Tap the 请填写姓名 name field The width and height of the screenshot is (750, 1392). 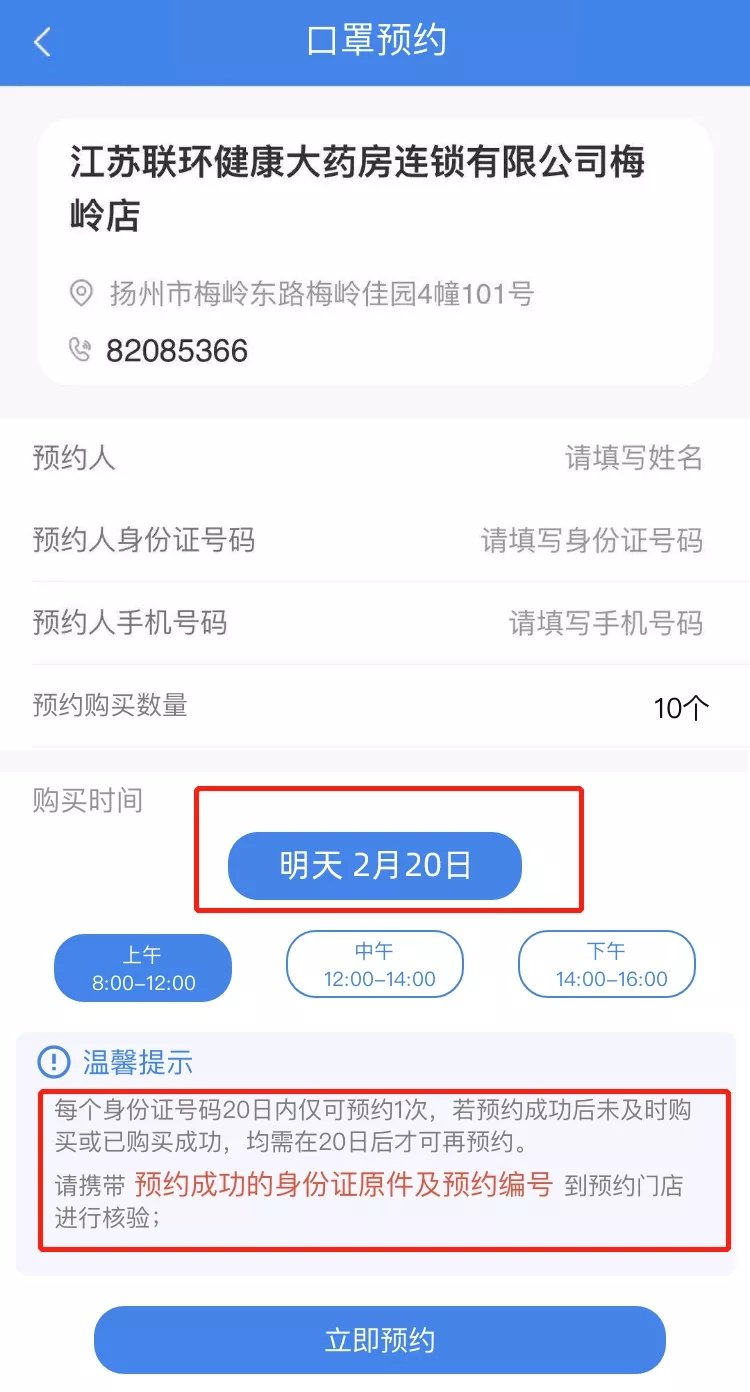633,458
